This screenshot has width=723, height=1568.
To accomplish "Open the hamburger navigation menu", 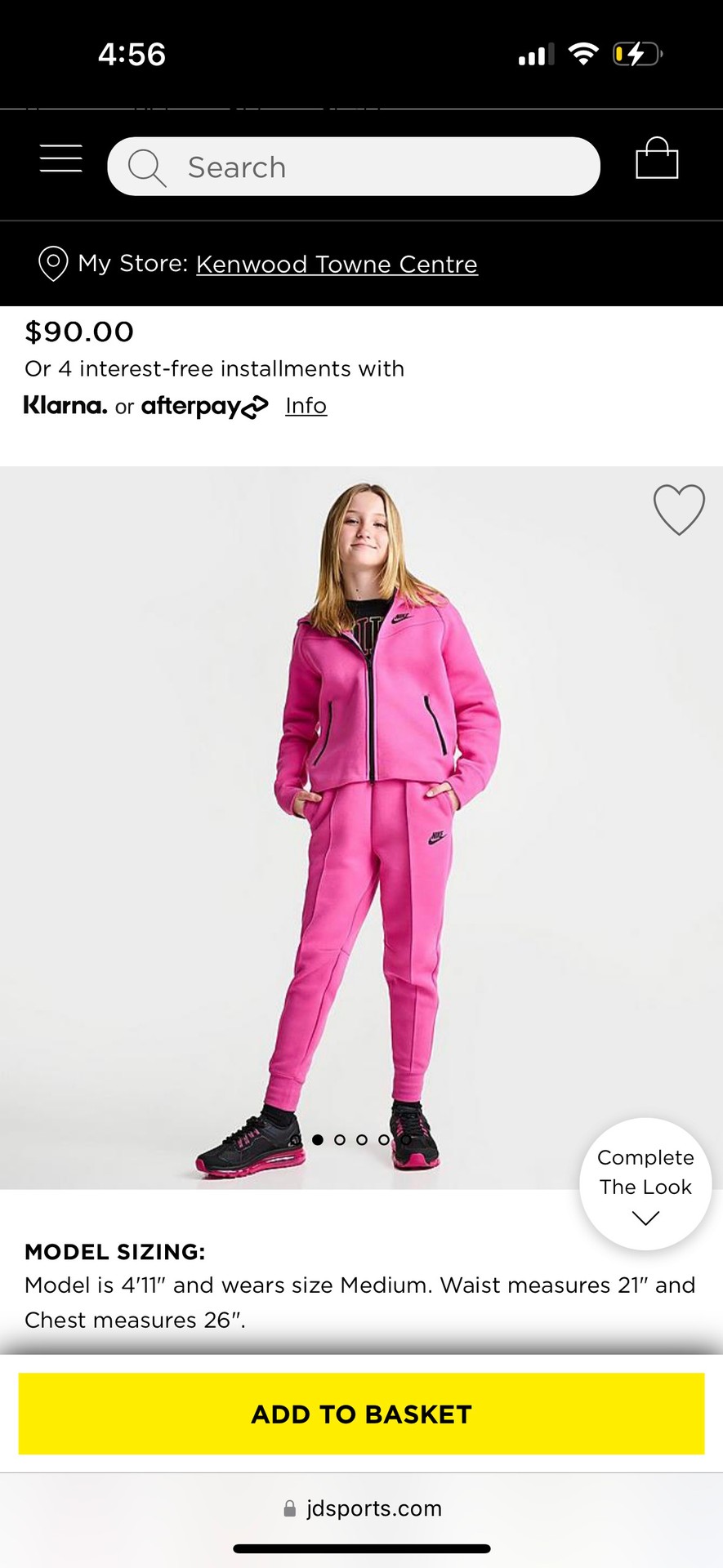I will pyautogui.click(x=61, y=158).
